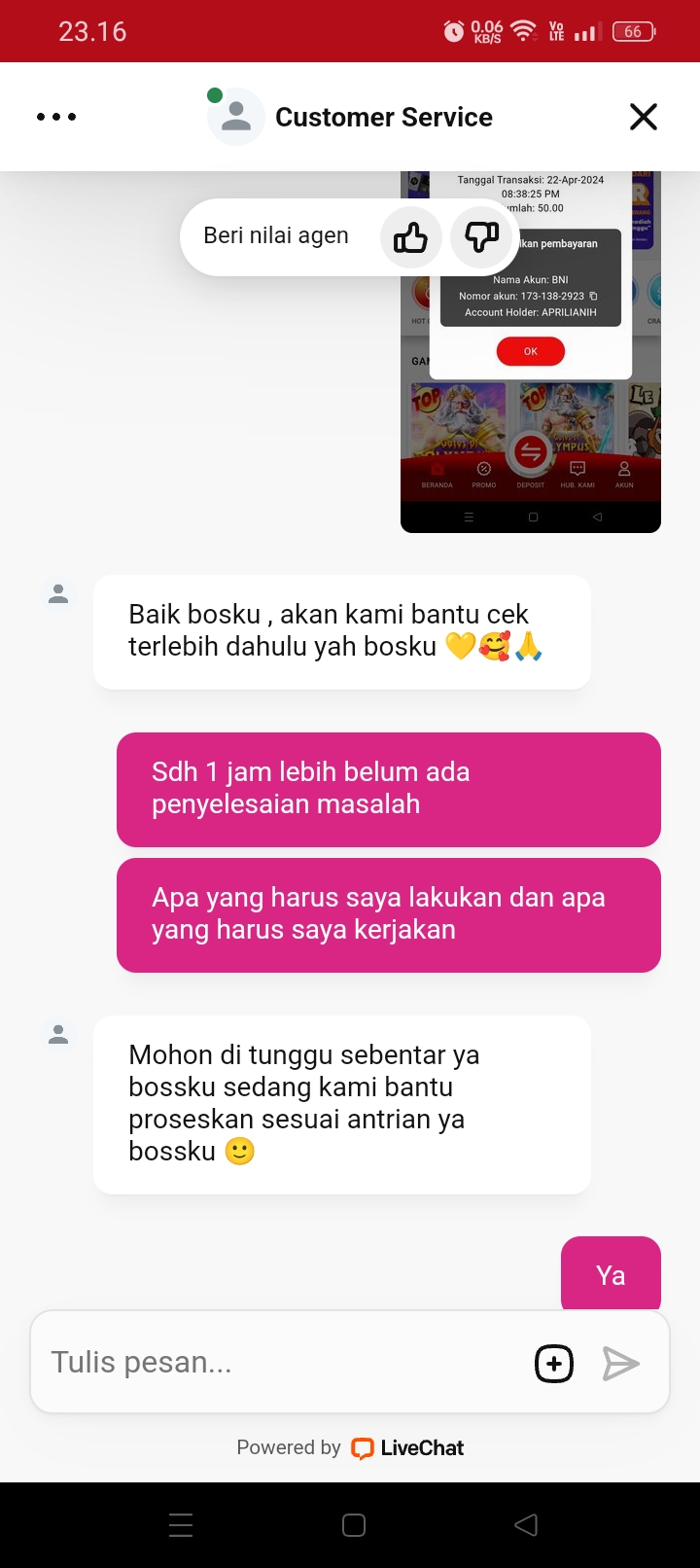Close the Customer Service chat

pos(644,117)
